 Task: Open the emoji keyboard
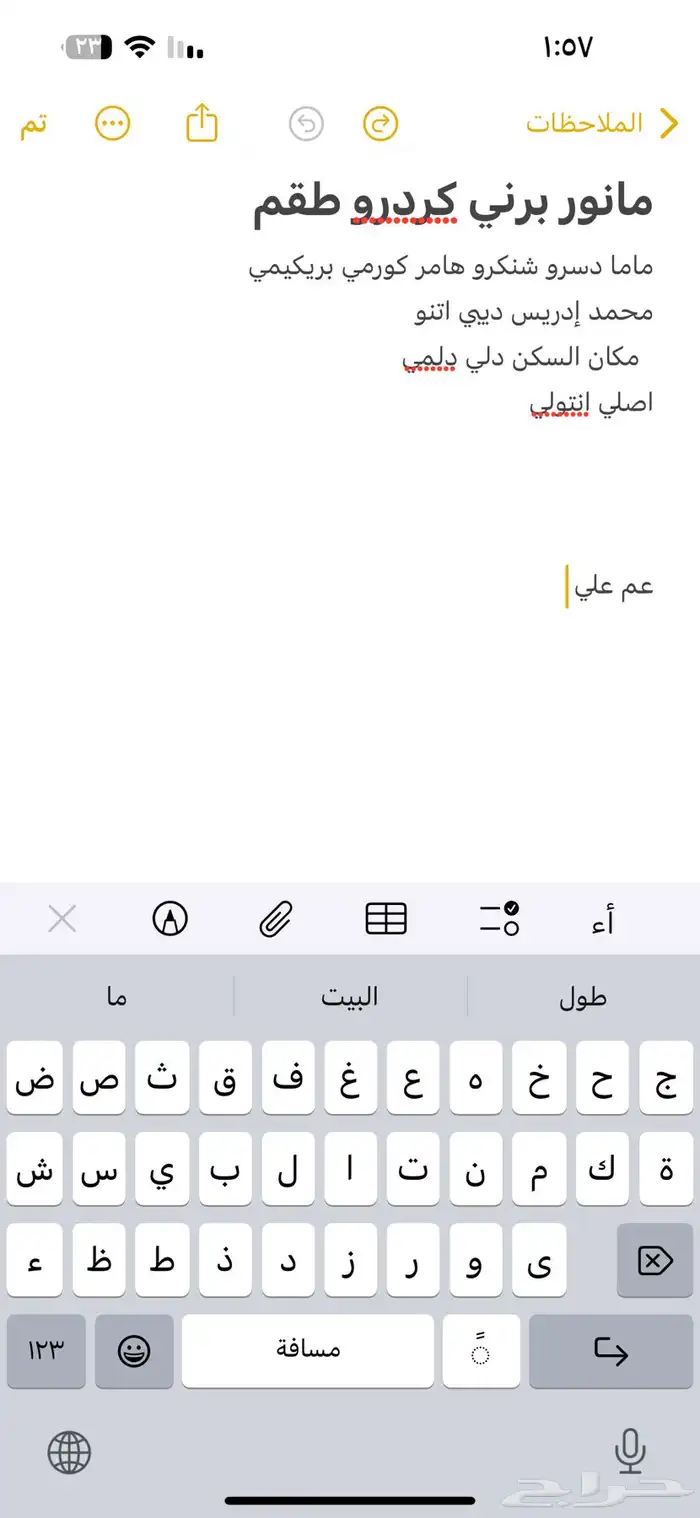coord(134,1351)
